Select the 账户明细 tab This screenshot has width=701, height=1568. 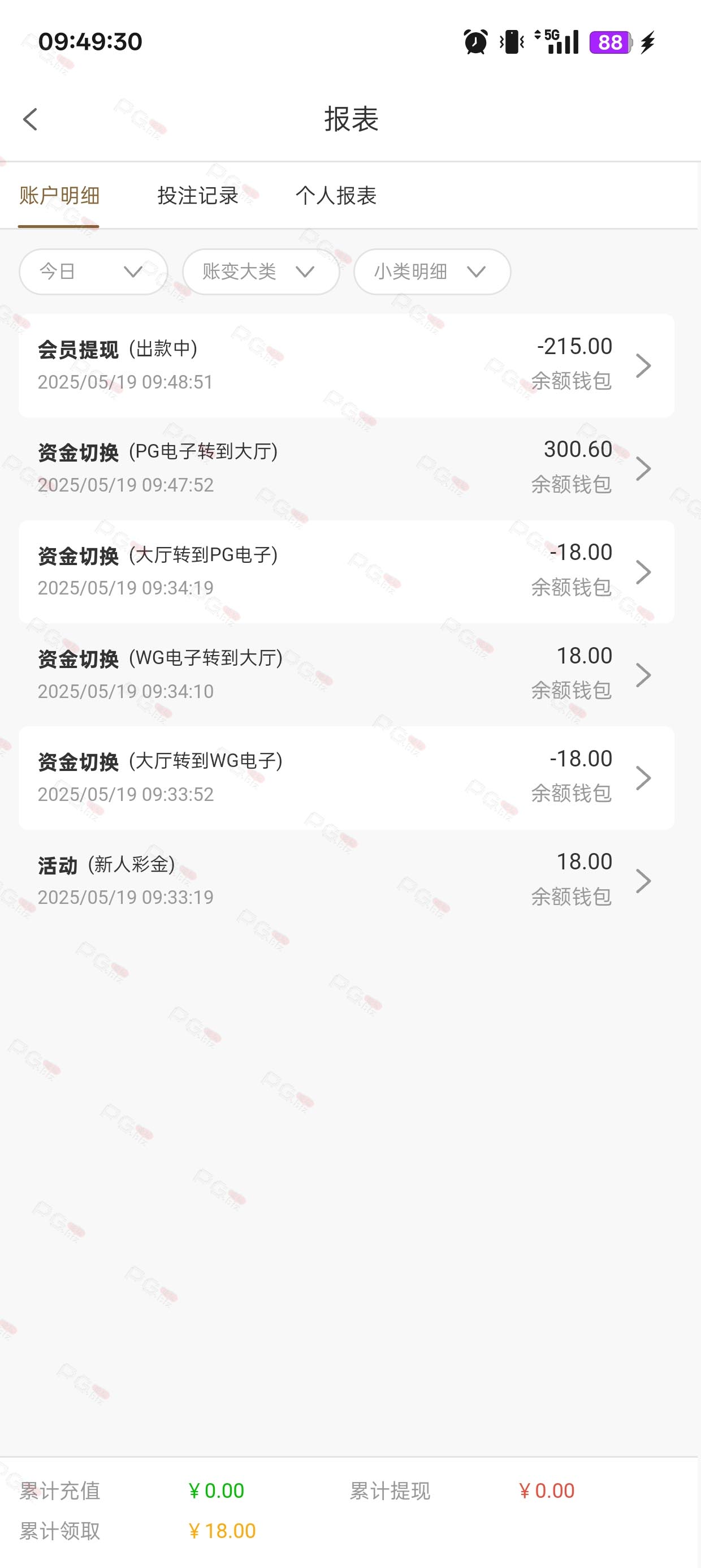59,196
